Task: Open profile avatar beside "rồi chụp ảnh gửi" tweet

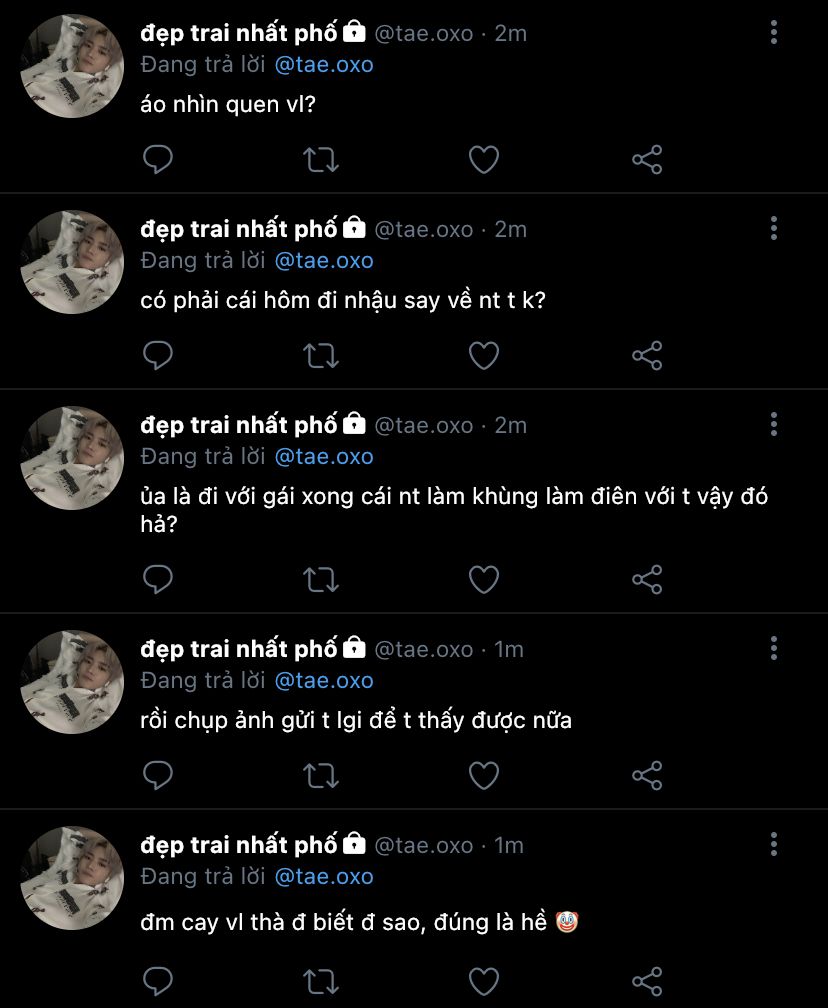Action: 72,682
